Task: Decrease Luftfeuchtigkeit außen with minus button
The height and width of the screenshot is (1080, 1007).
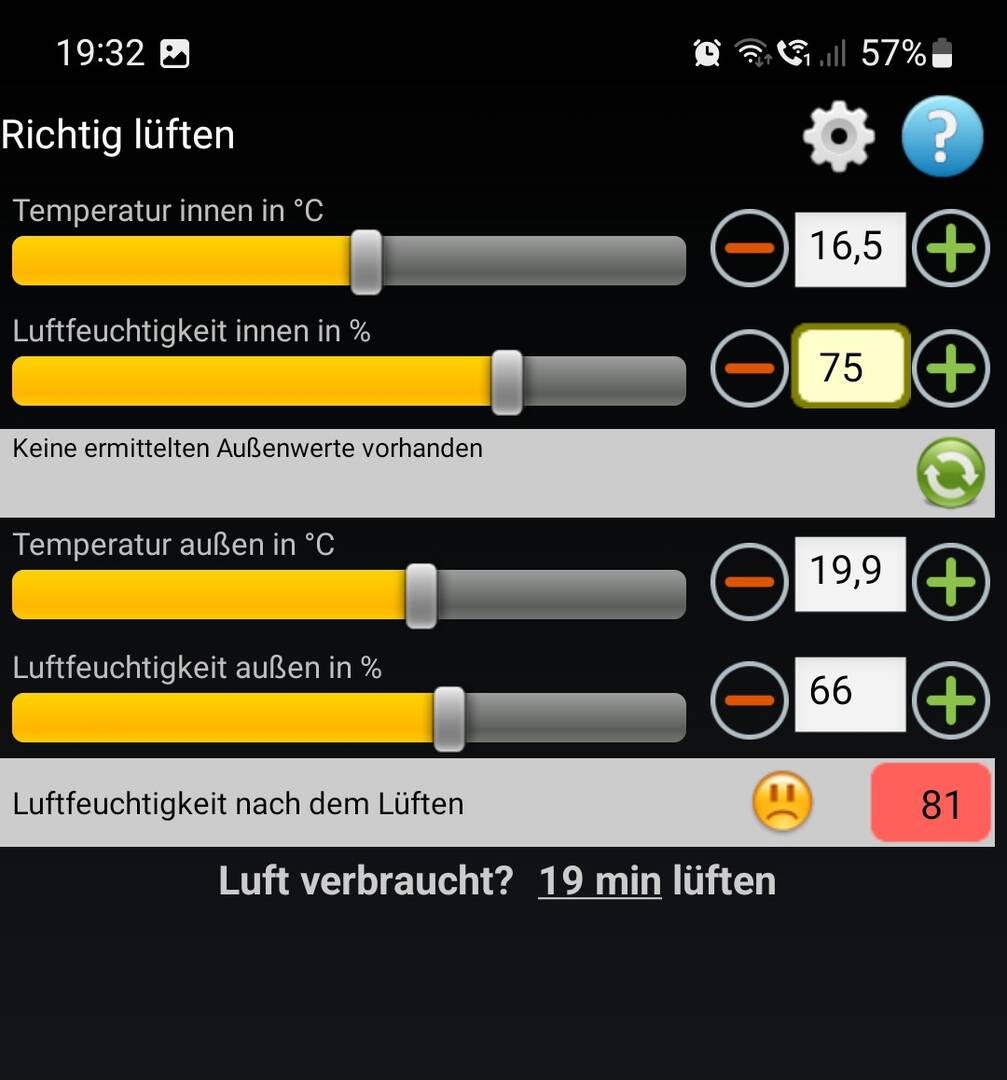Action: pyautogui.click(x=749, y=700)
